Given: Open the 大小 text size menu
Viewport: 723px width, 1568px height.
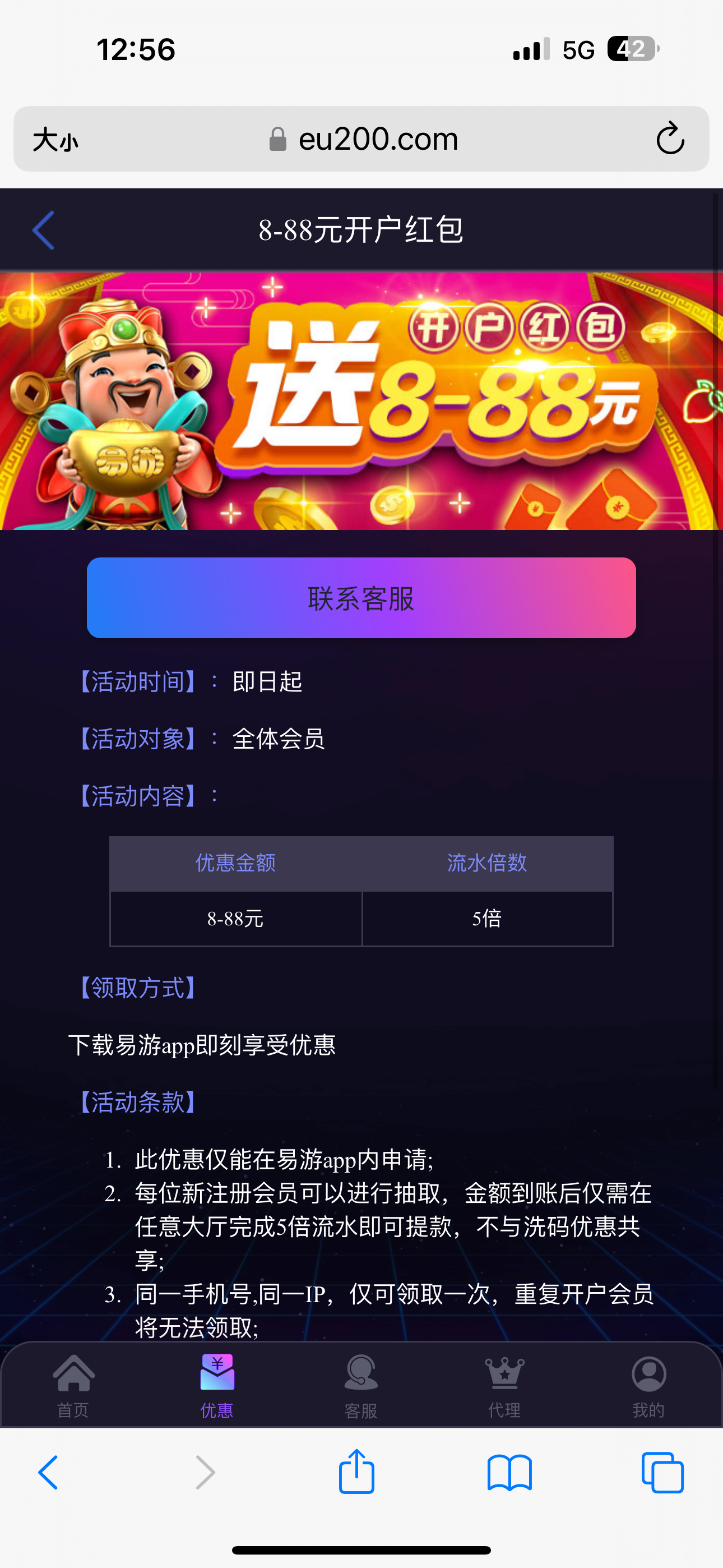Looking at the screenshot, I should pos(55,140).
